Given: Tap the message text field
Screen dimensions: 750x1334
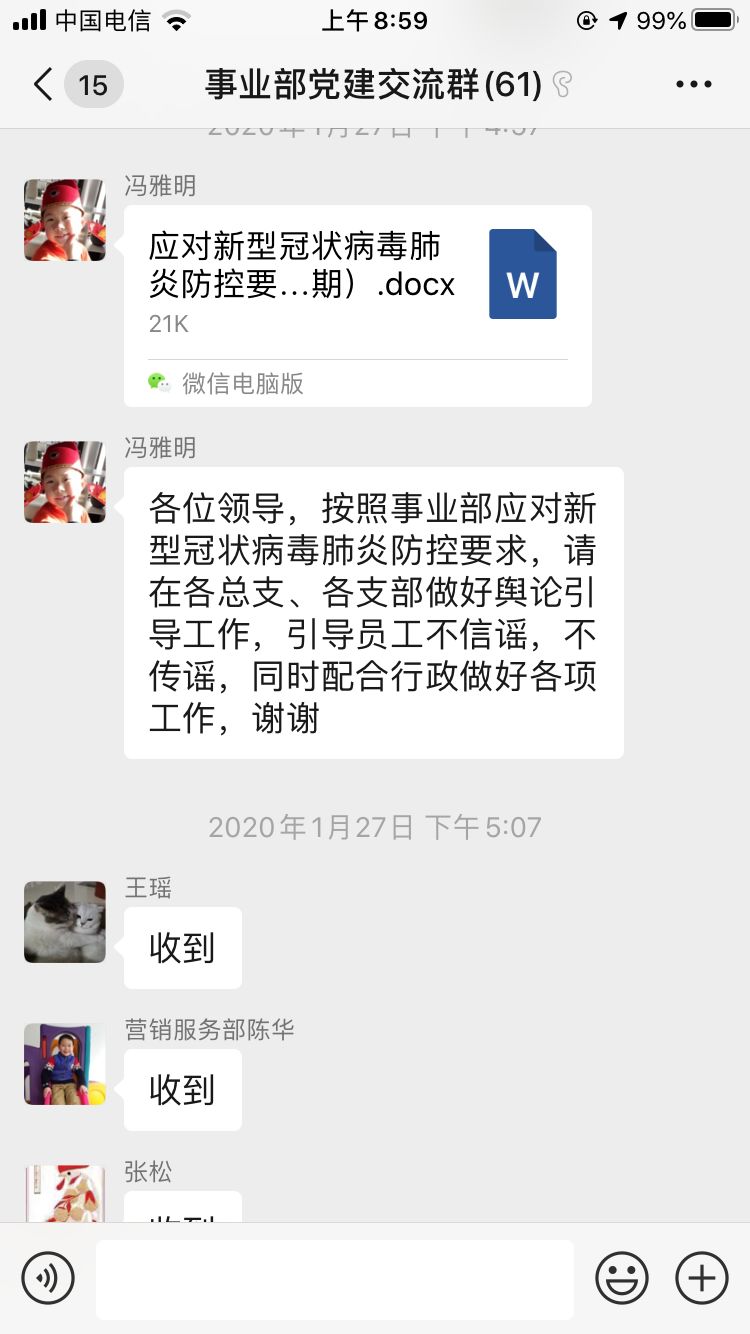Looking at the screenshot, I should [x=335, y=1279].
